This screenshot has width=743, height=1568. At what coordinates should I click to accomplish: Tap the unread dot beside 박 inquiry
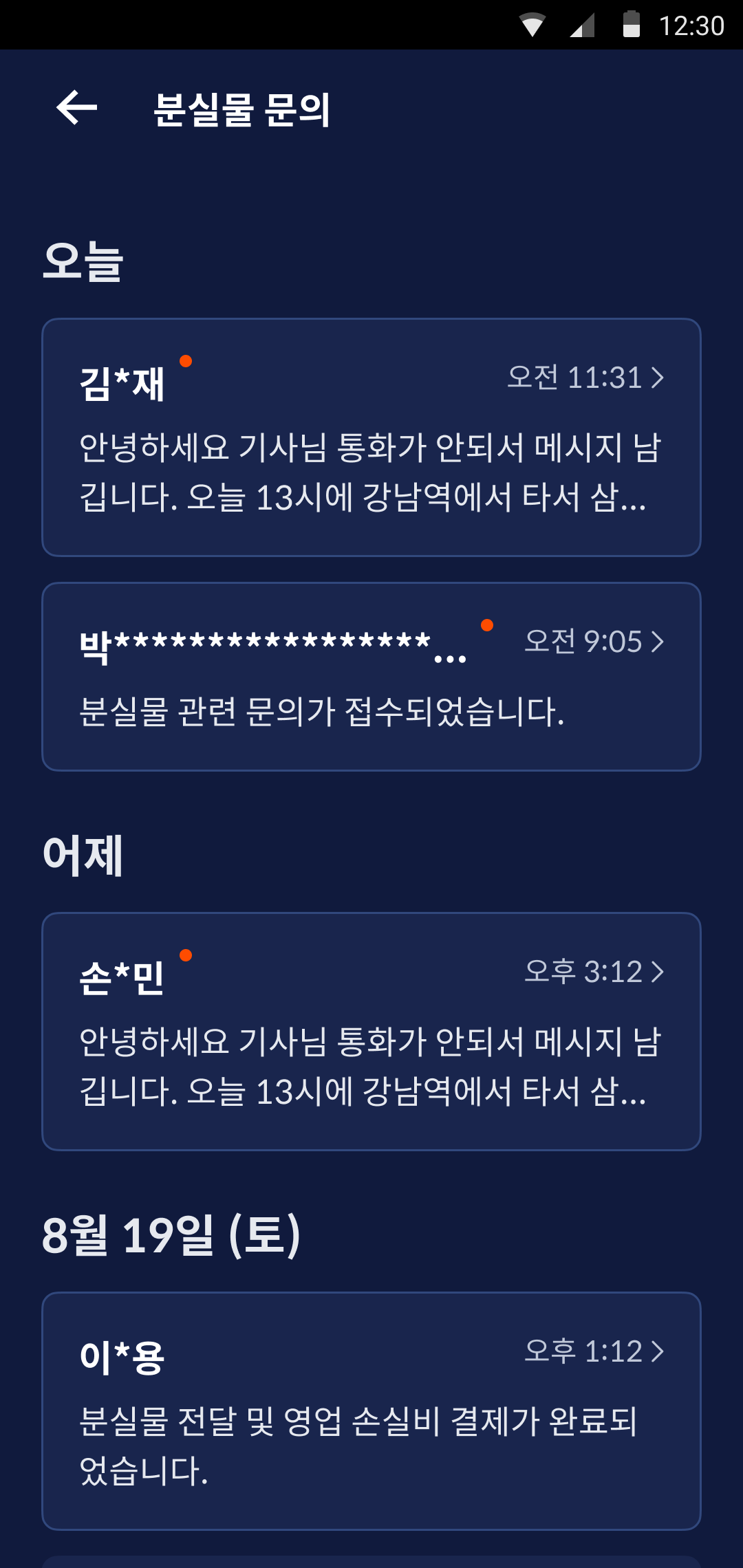[488, 624]
